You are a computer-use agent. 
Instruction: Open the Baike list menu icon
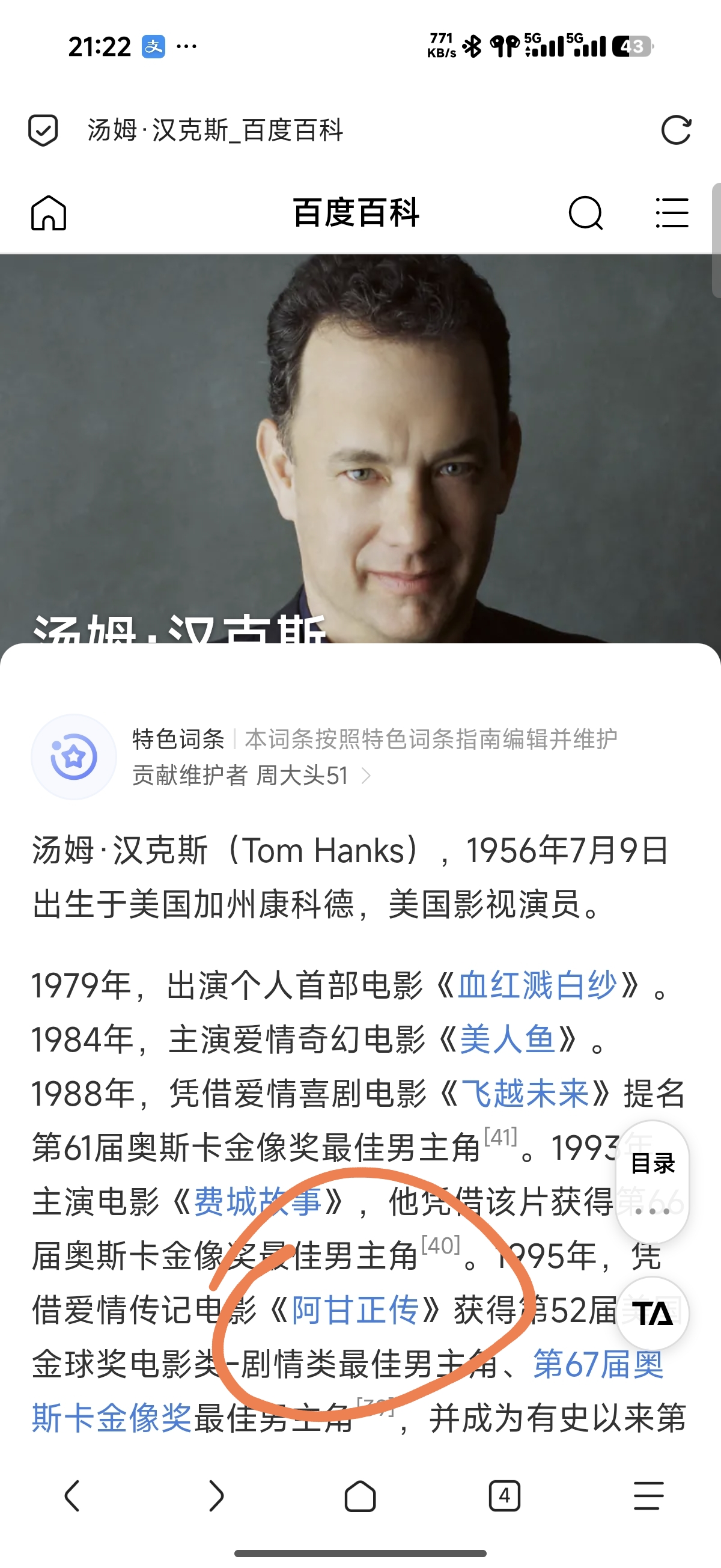point(672,213)
